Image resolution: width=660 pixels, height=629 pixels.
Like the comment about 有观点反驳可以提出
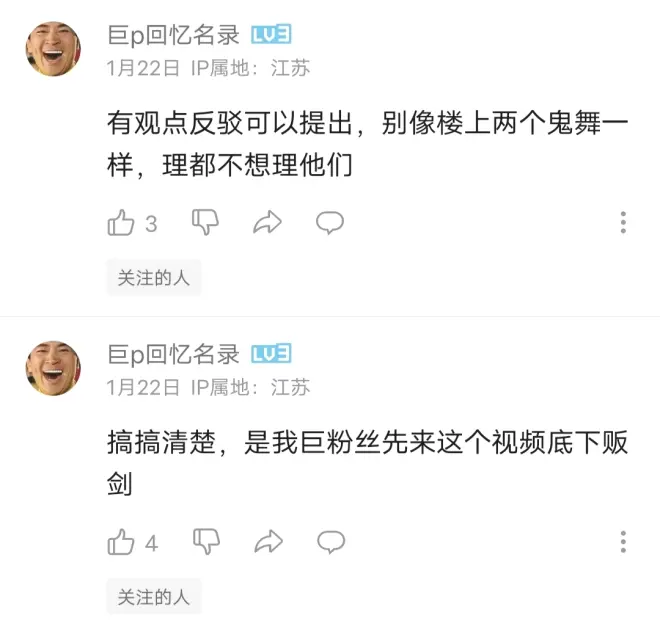click(121, 223)
